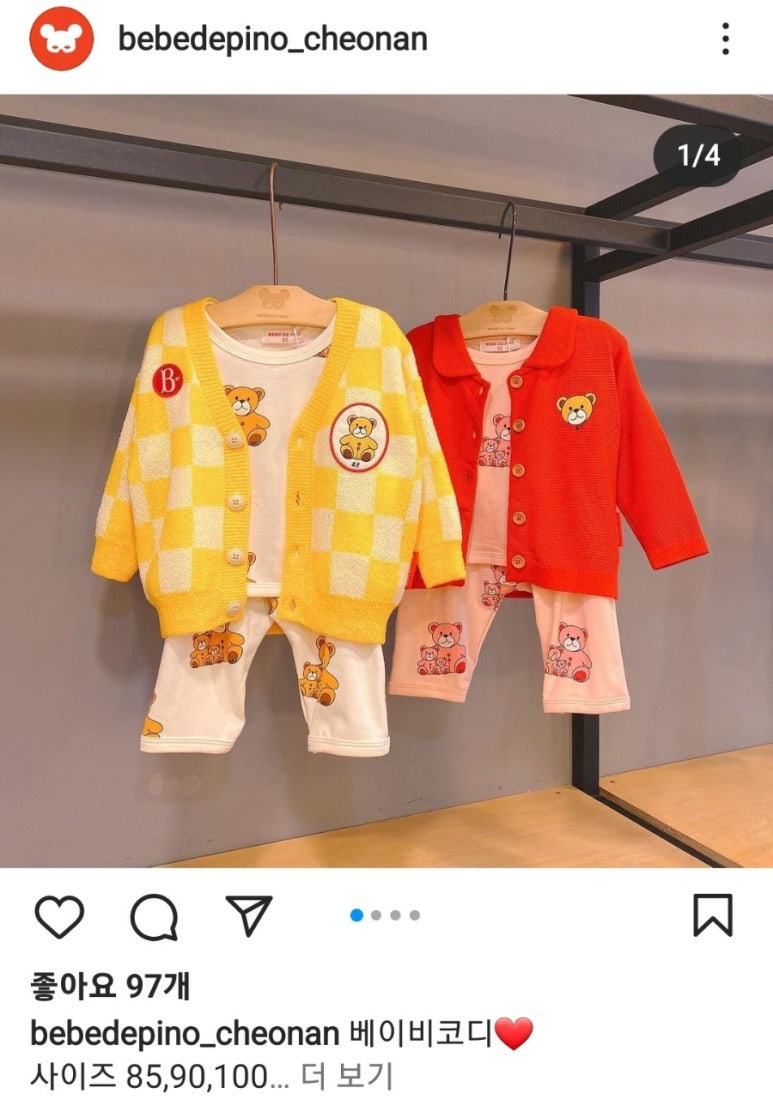Expand the caption with 더 보기
Viewport: 773px width, 1100px height.
click(349, 1076)
